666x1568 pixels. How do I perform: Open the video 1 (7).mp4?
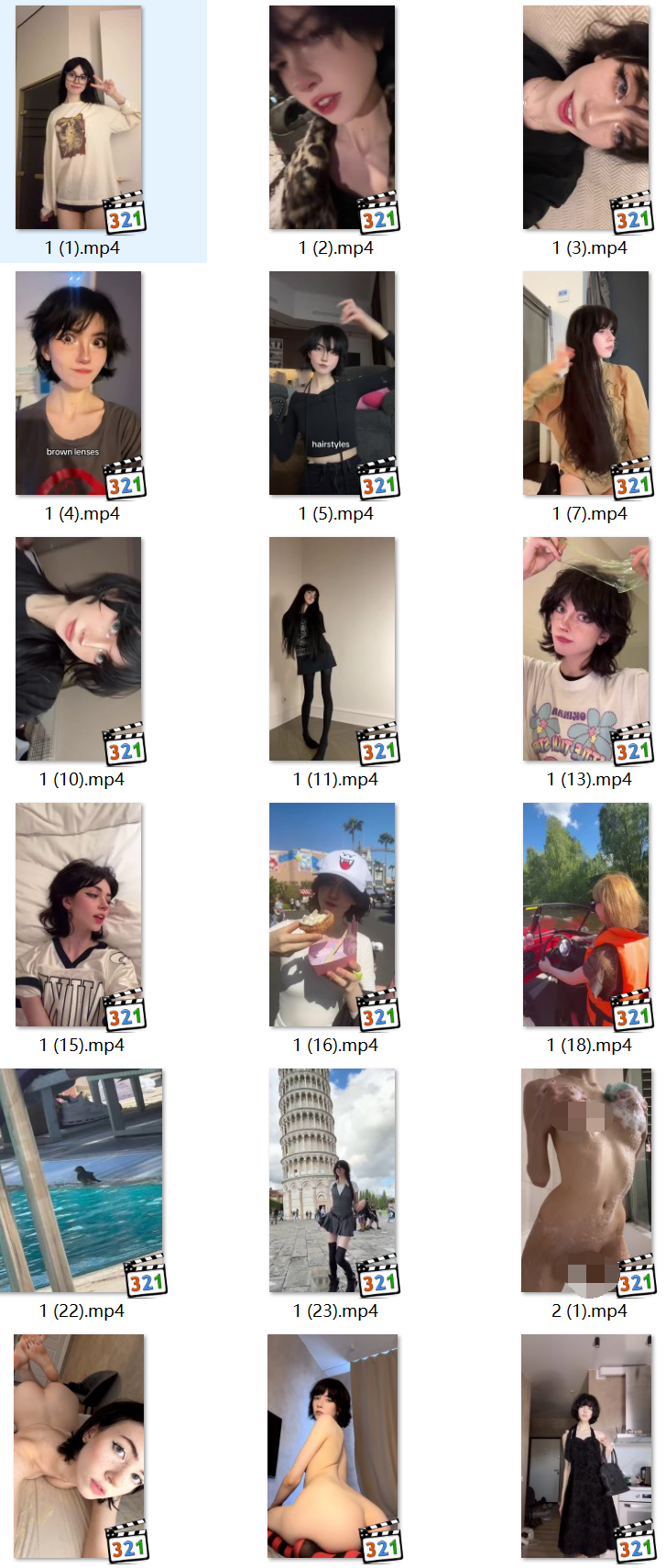586,383
